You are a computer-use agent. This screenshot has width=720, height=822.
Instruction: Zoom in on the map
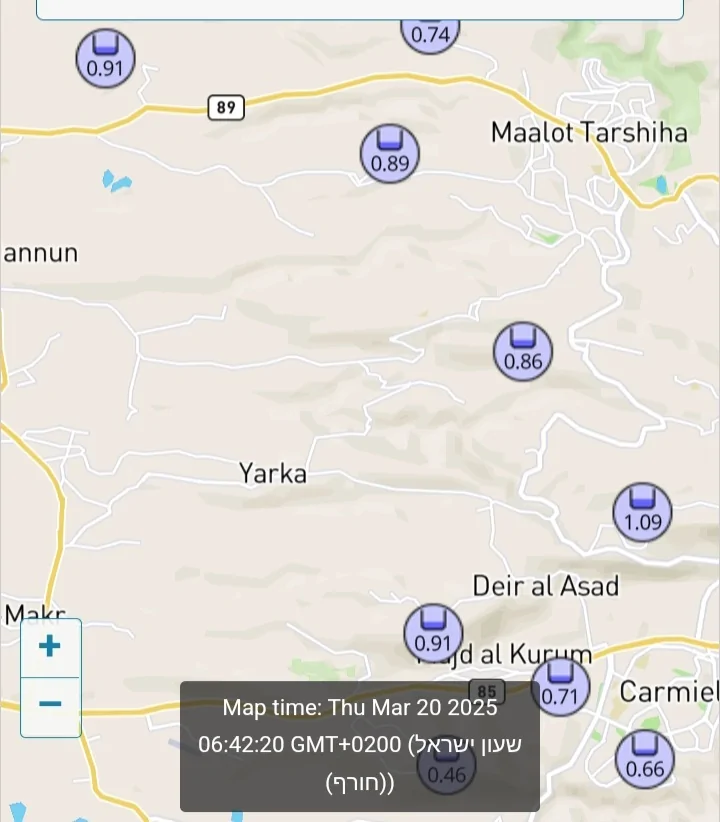coord(50,647)
